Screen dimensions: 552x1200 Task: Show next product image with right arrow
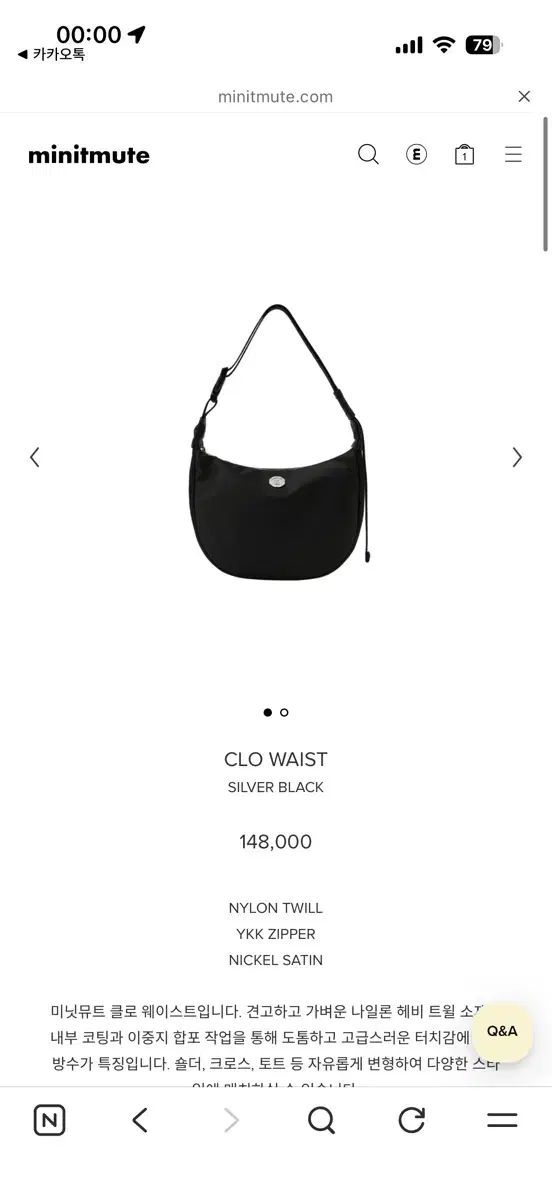(517, 457)
